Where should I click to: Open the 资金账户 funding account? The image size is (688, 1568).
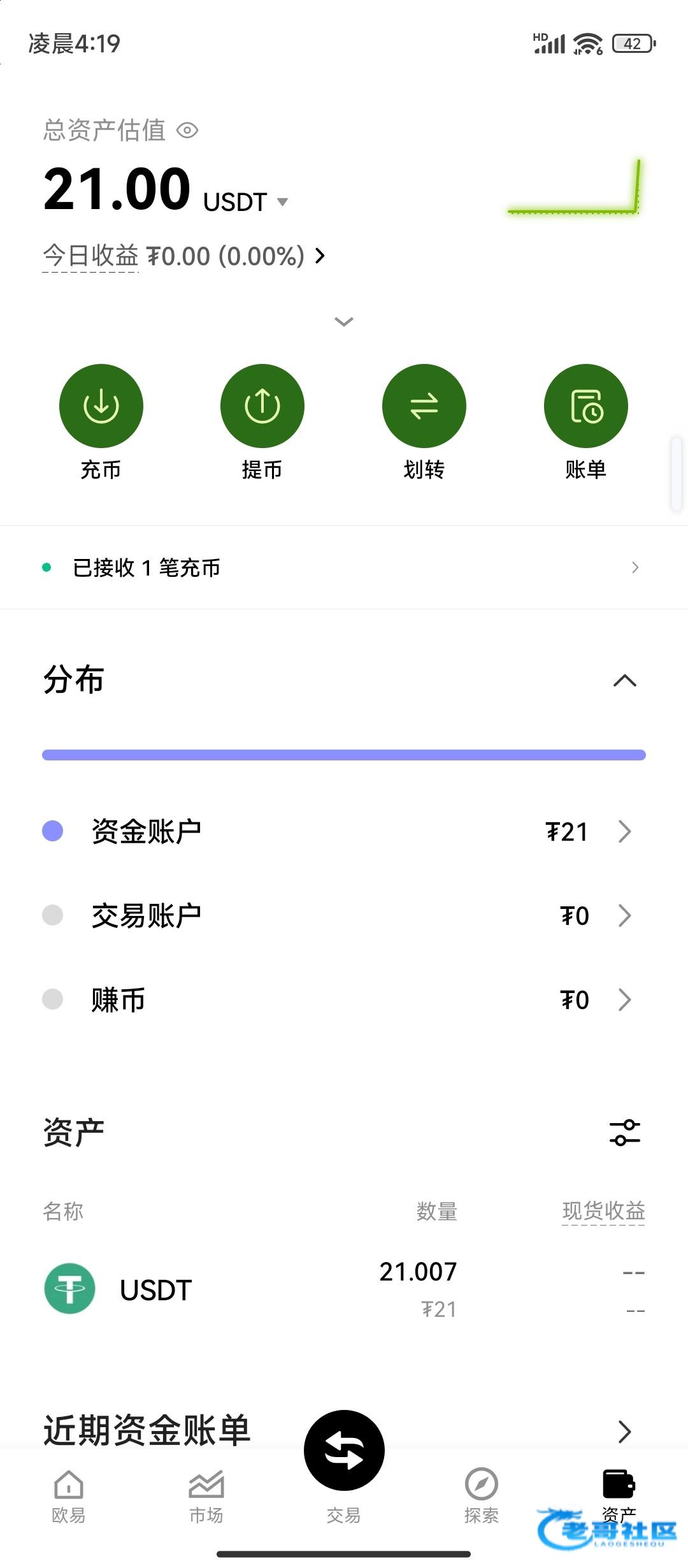(x=343, y=831)
